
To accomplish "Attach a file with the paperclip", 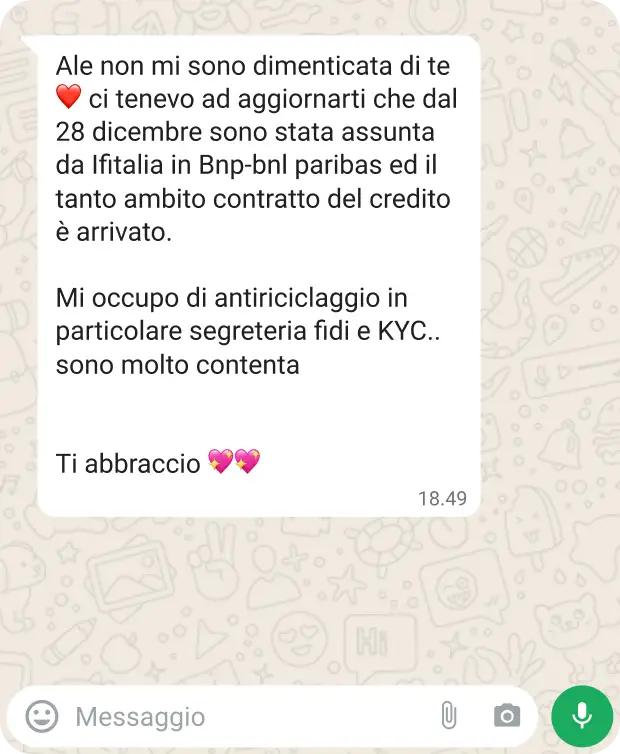I will (448, 716).
